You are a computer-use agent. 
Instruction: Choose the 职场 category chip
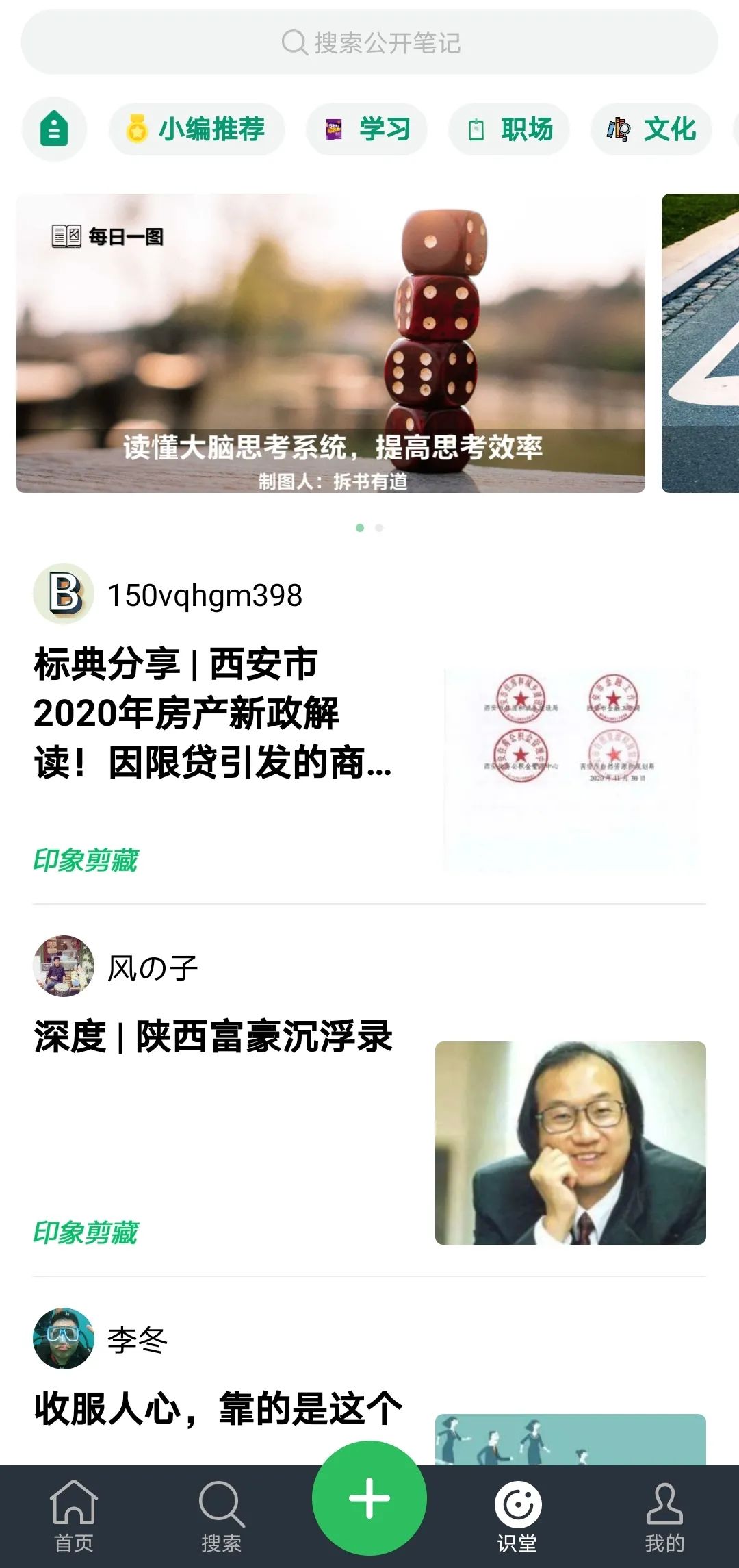[x=509, y=129]
